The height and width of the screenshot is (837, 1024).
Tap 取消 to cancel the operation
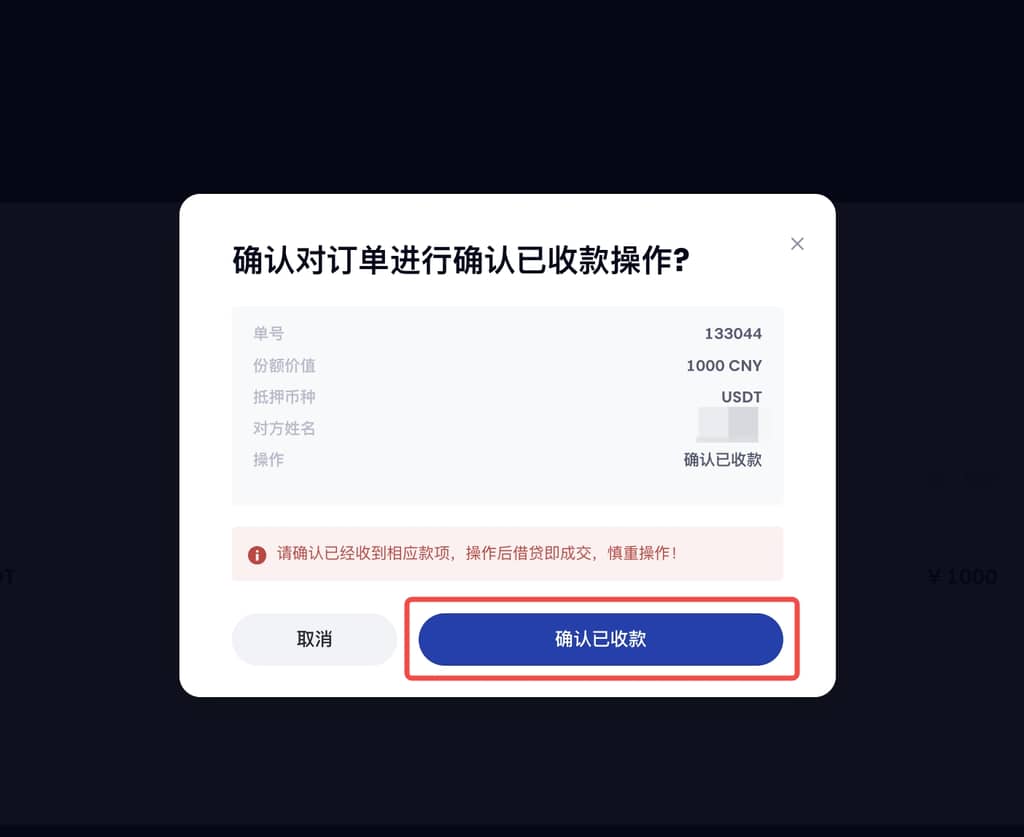pyautogui.click(x=314, y=639)
